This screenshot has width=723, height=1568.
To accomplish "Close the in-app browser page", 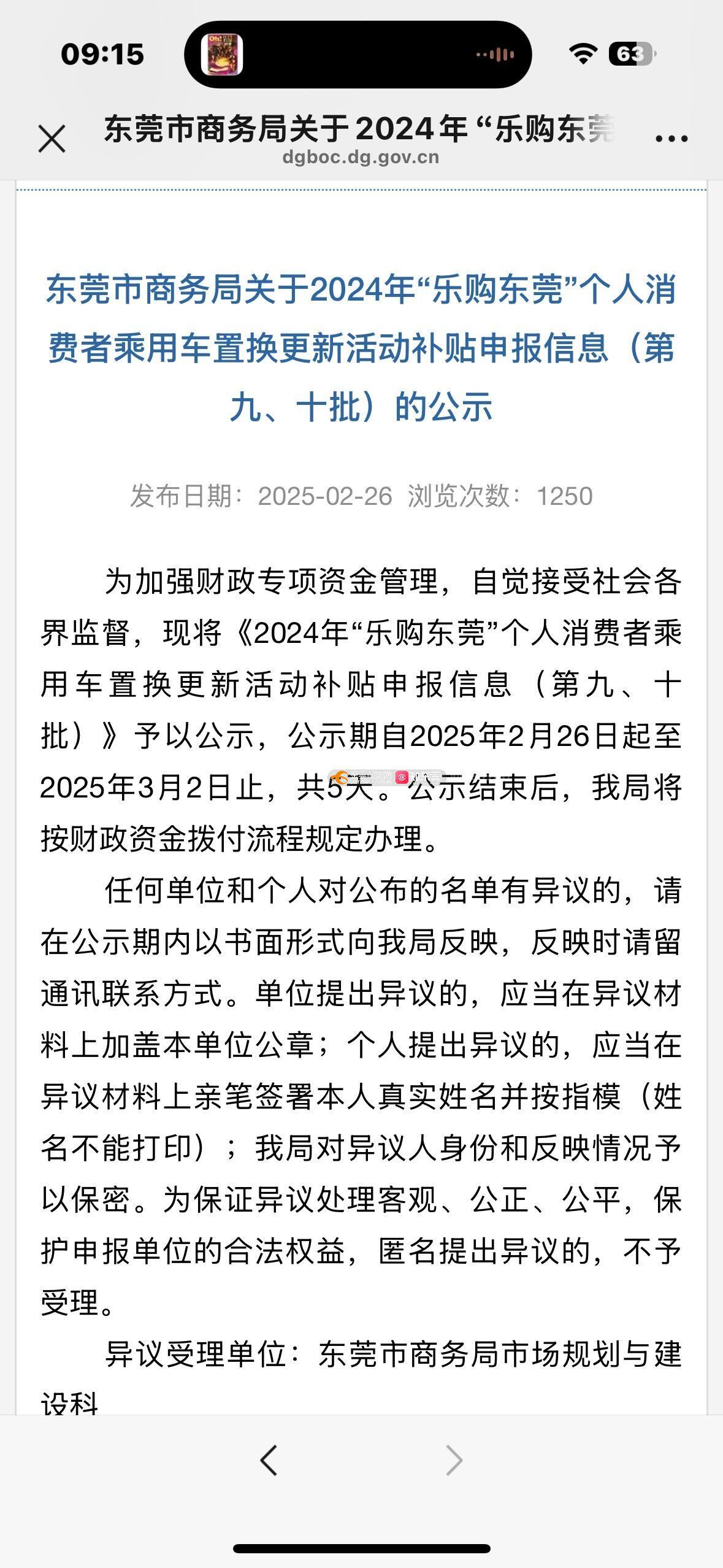I will (x=52, y=139).
